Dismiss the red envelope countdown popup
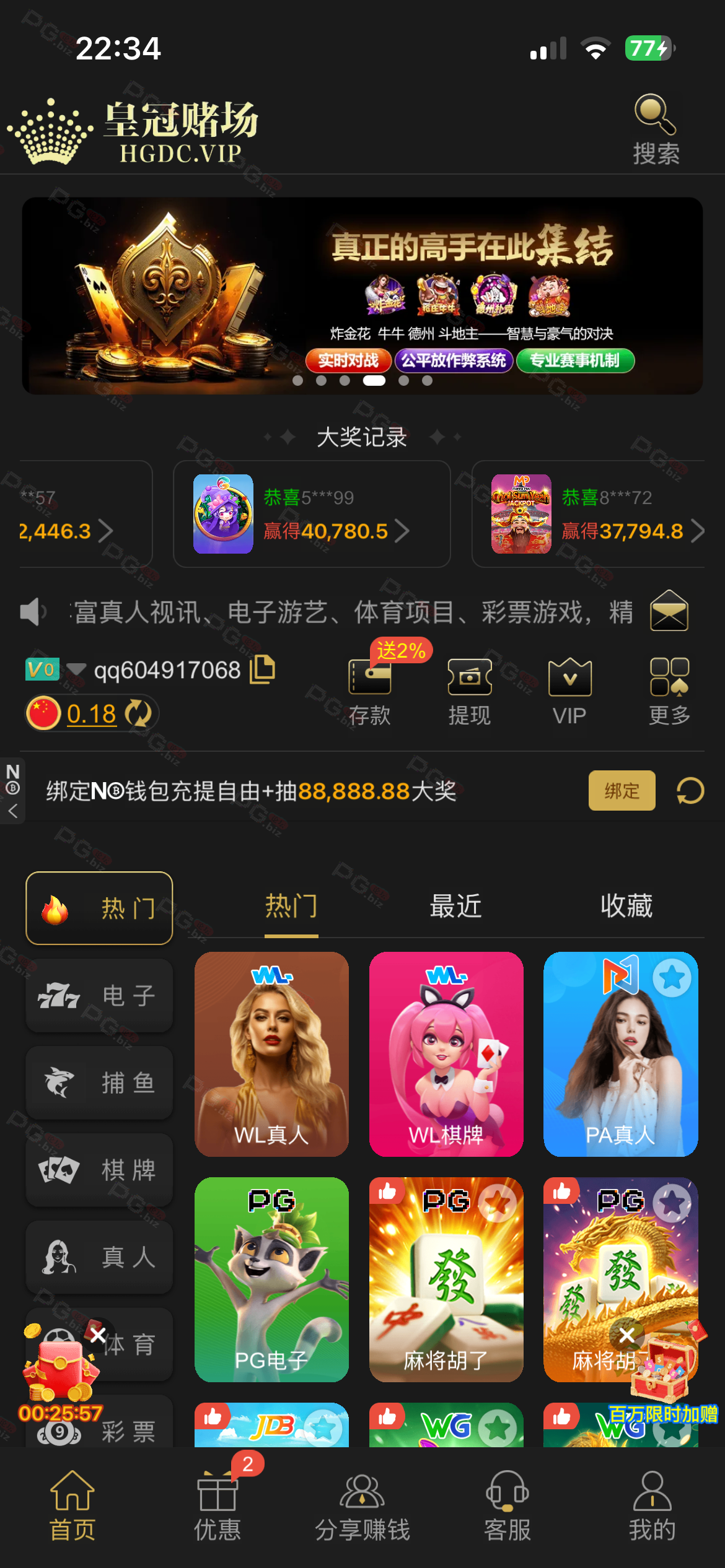 [x=98, y=1335]
